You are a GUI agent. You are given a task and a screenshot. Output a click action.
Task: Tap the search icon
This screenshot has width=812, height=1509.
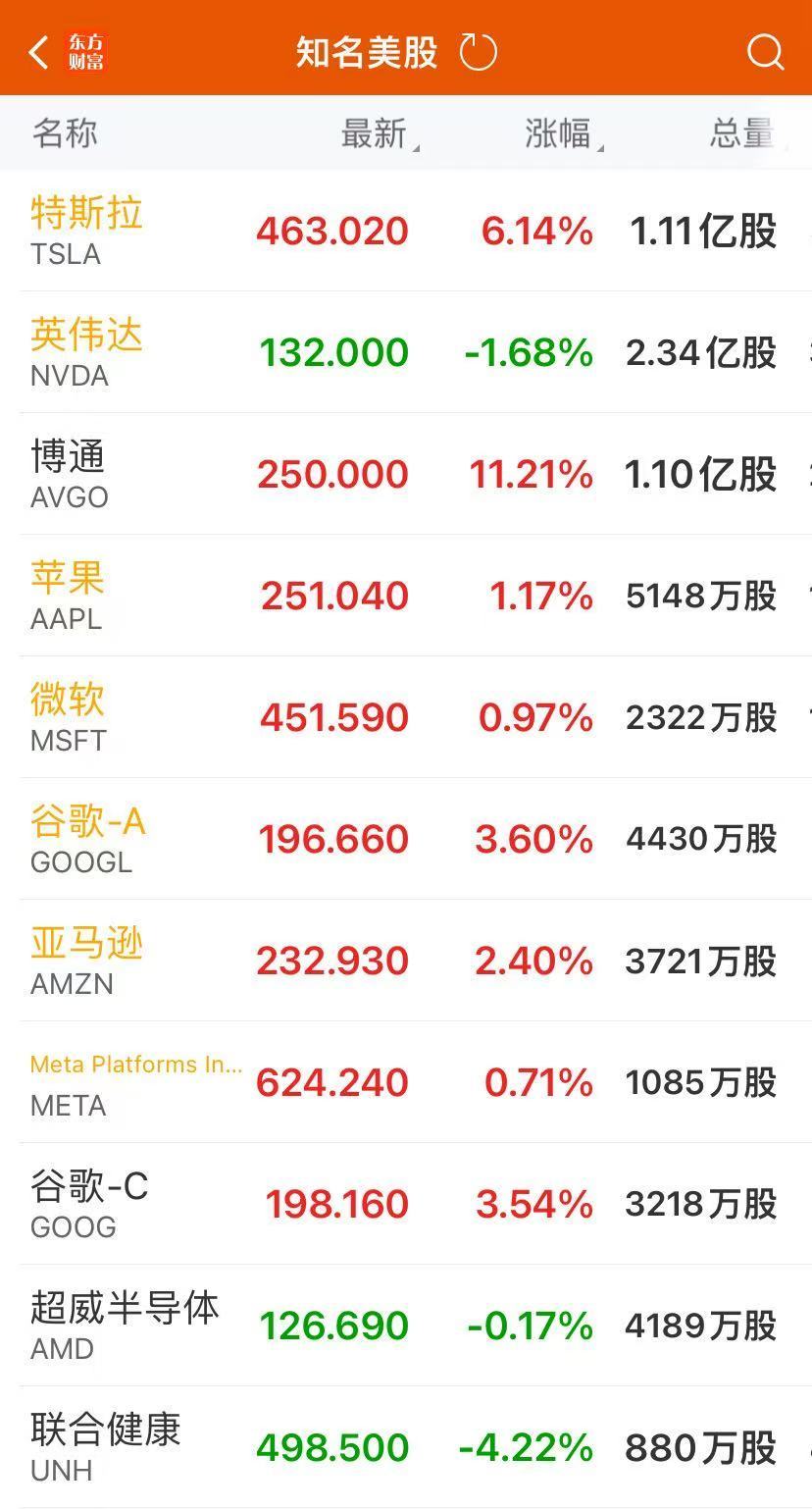(x=764, y=52)
